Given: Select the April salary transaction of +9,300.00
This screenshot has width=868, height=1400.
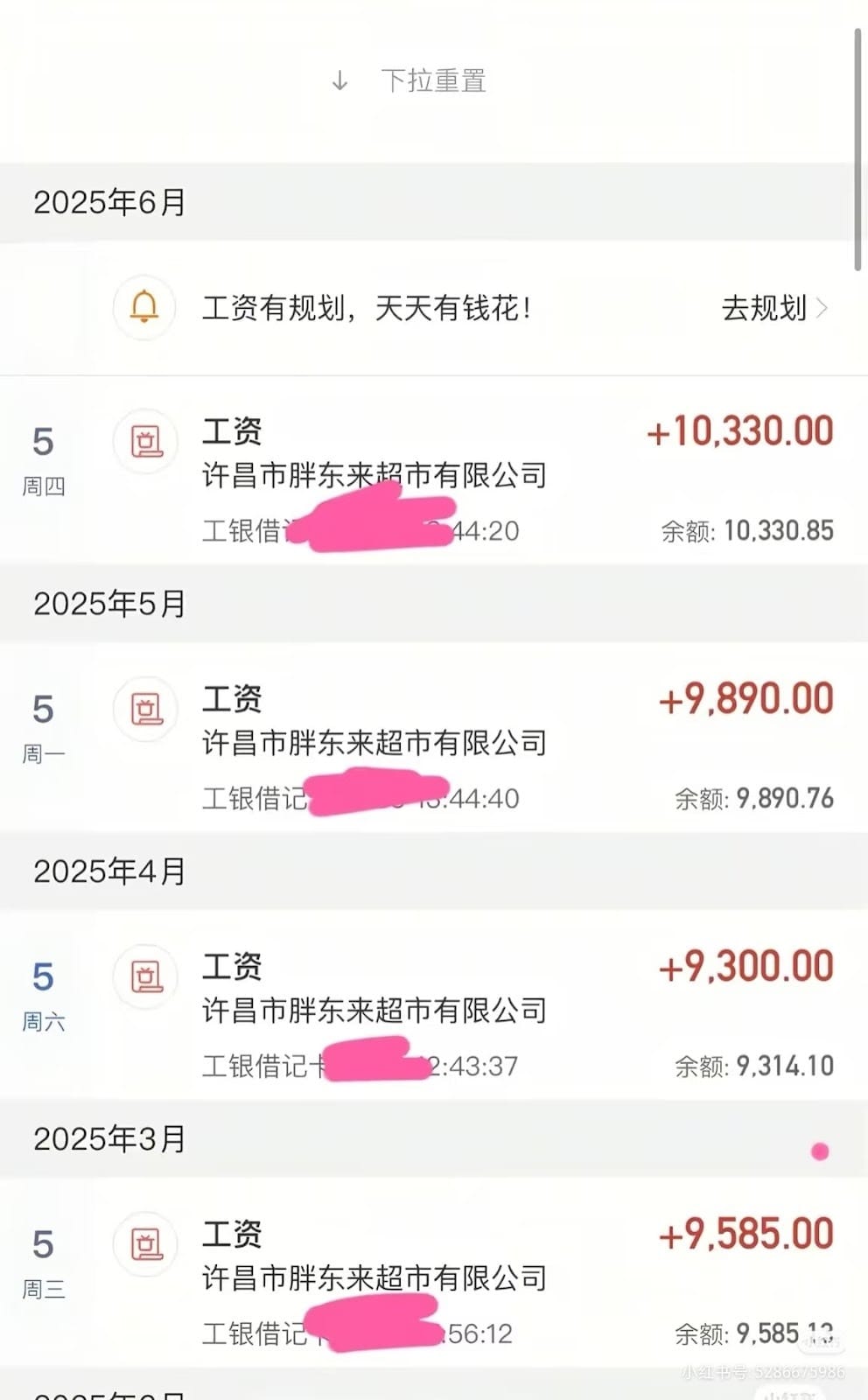Looking at the screenshot, I should [433, 1008].
